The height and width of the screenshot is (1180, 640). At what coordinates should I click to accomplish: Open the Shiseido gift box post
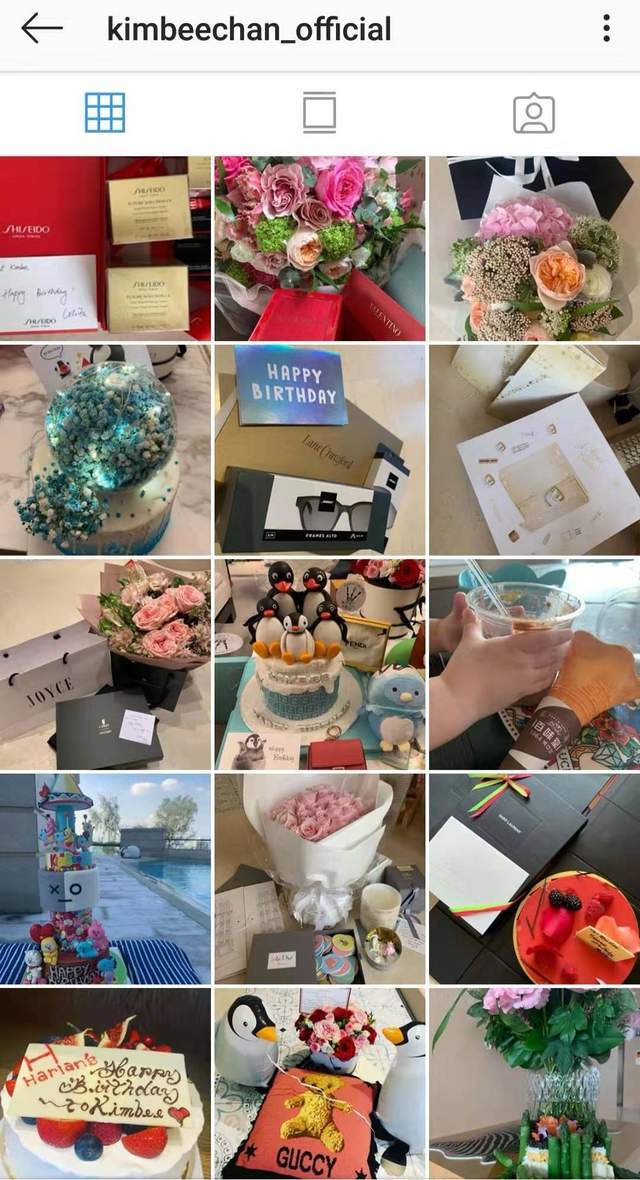click(105, 248)
